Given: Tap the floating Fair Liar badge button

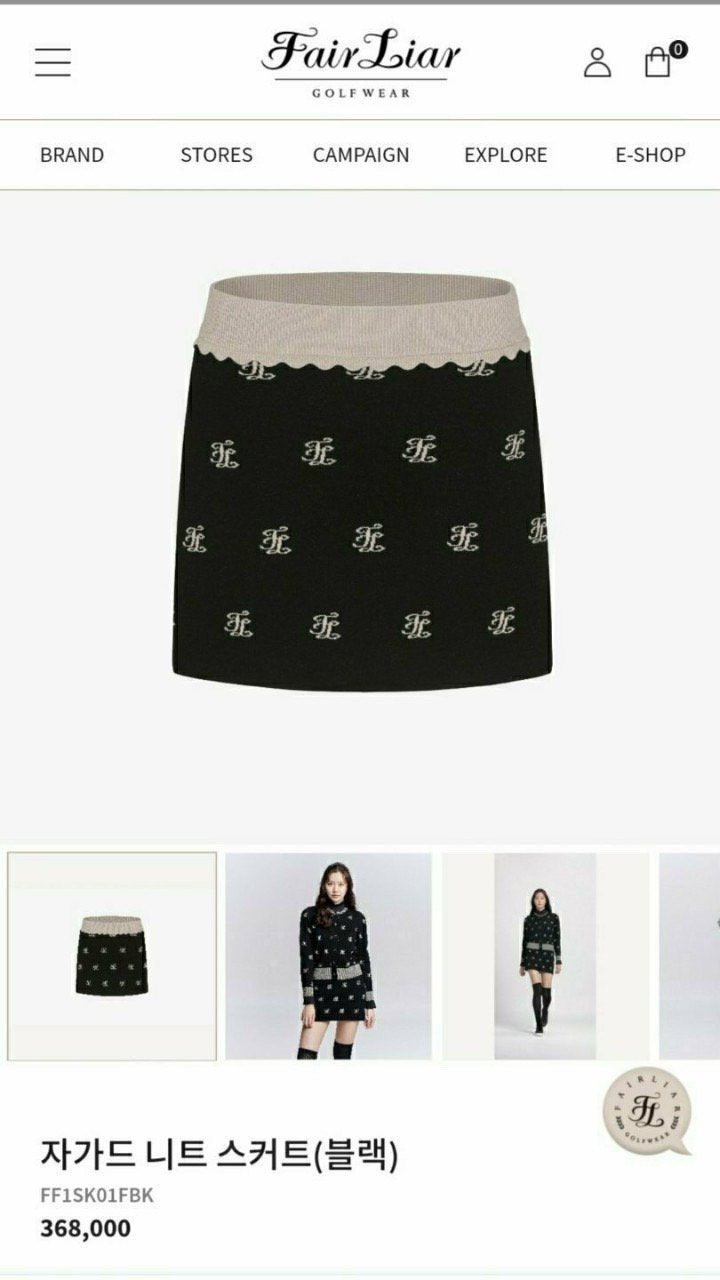Looking at the screenshot, I should [646, 1111].
